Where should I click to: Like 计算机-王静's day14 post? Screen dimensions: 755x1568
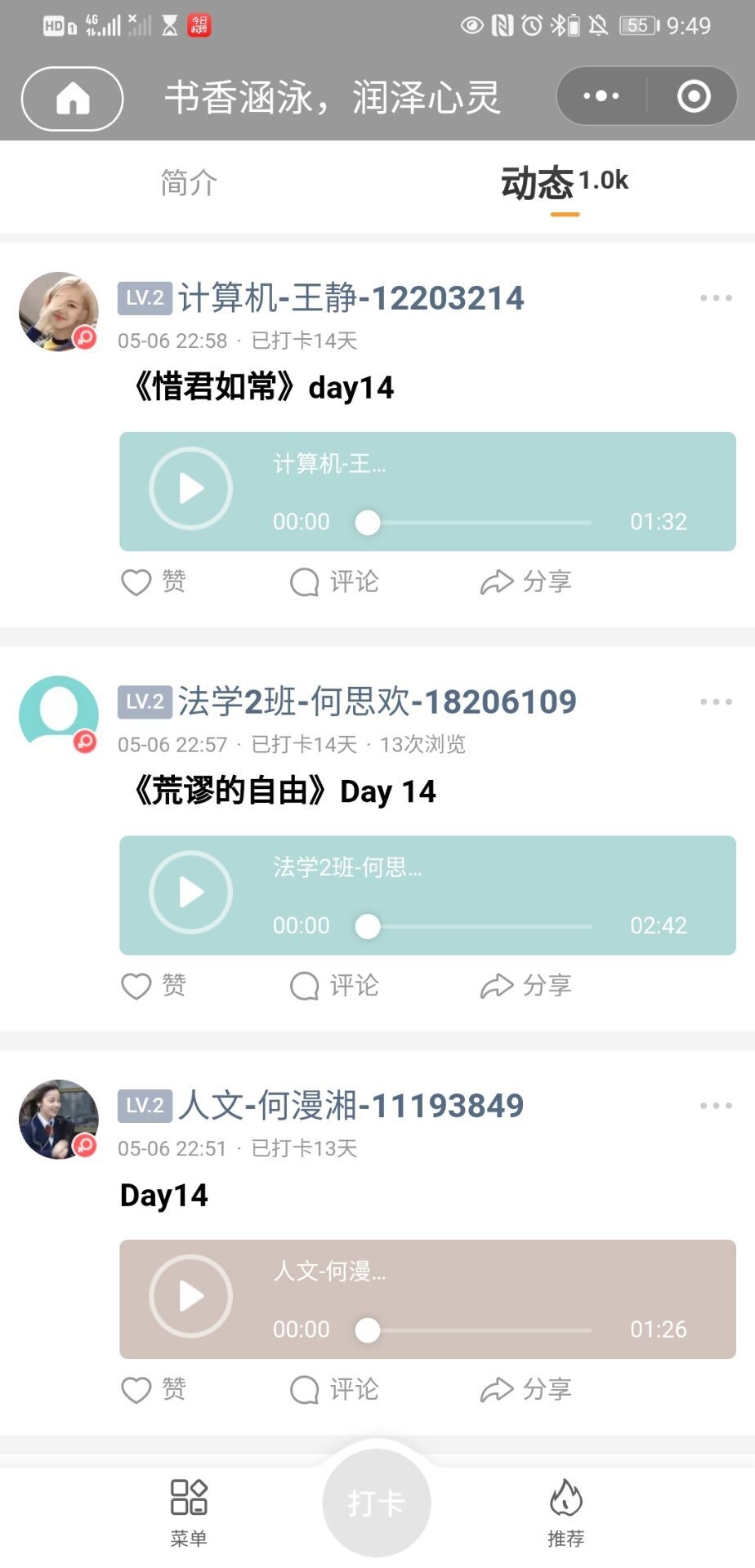point(154,581)
